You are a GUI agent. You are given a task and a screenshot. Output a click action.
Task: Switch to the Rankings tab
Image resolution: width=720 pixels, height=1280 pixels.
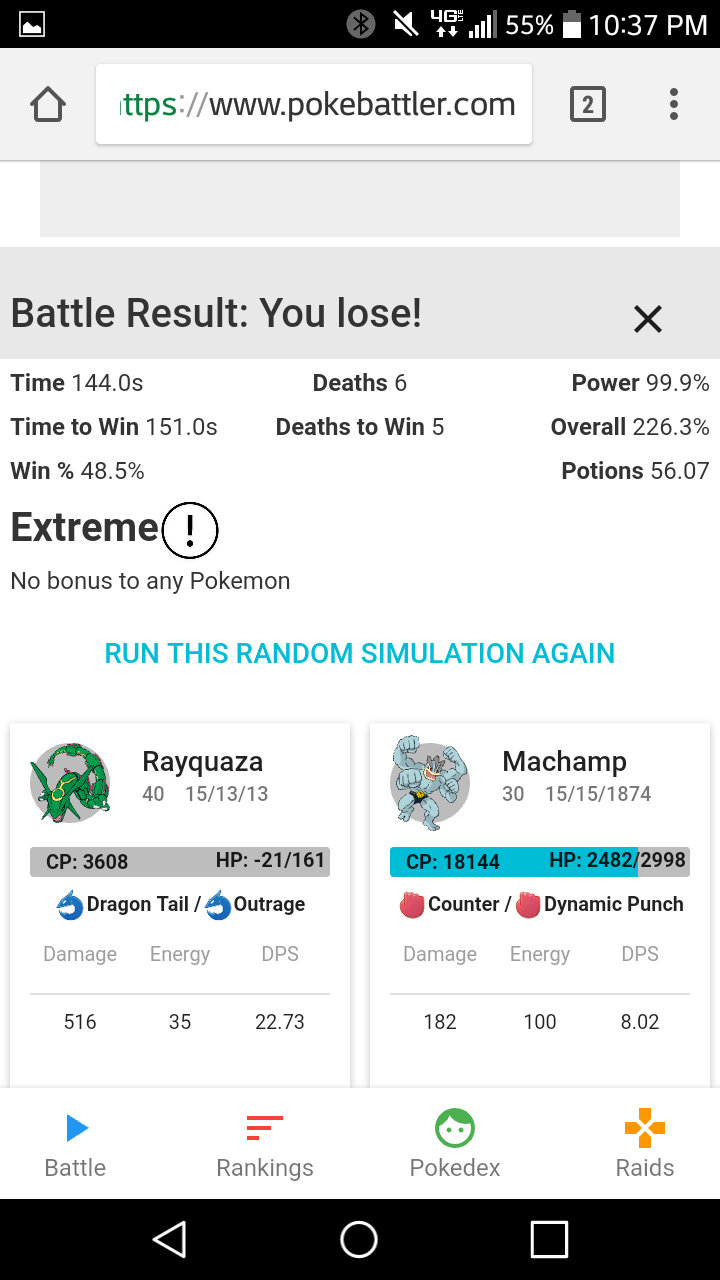tap(265, 1144)
